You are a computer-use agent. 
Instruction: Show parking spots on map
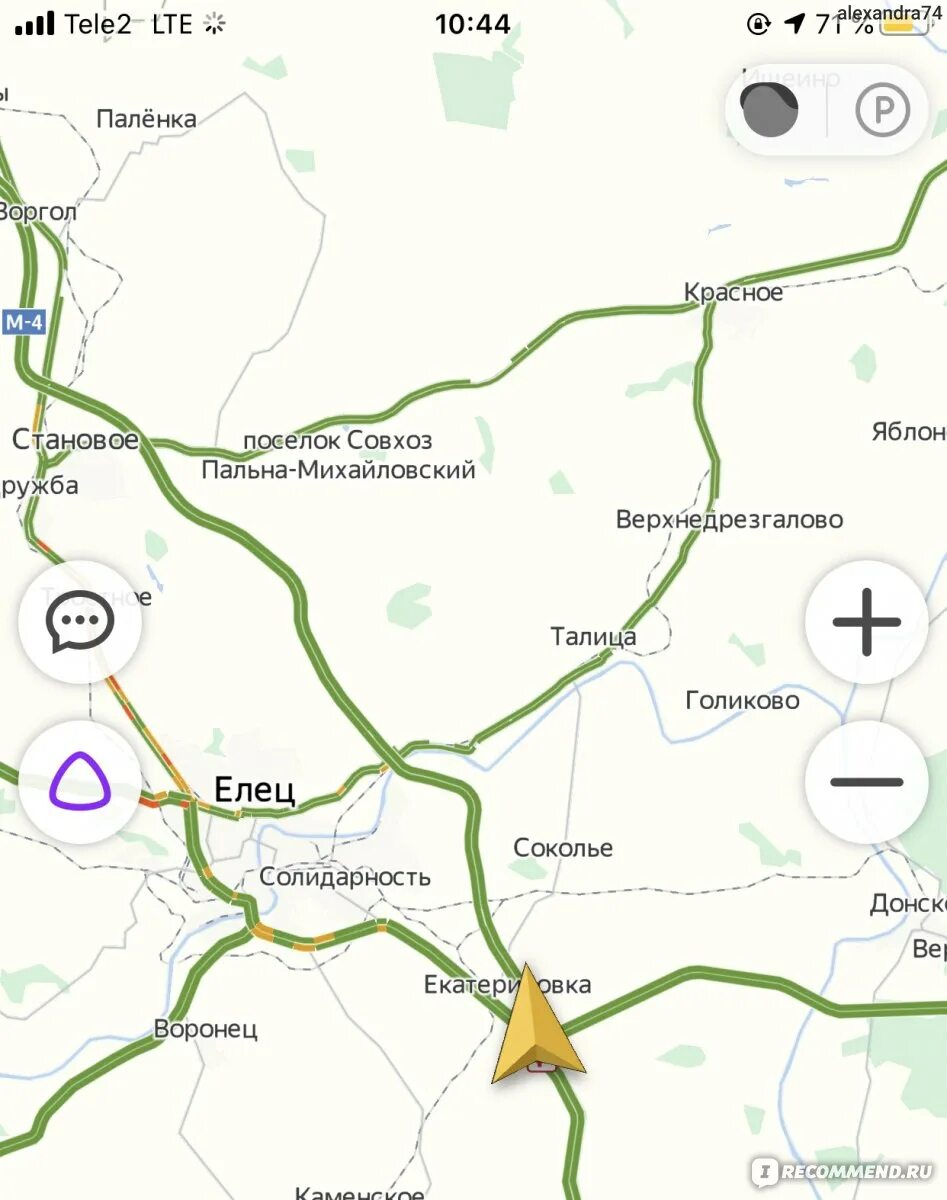(882, 110)
